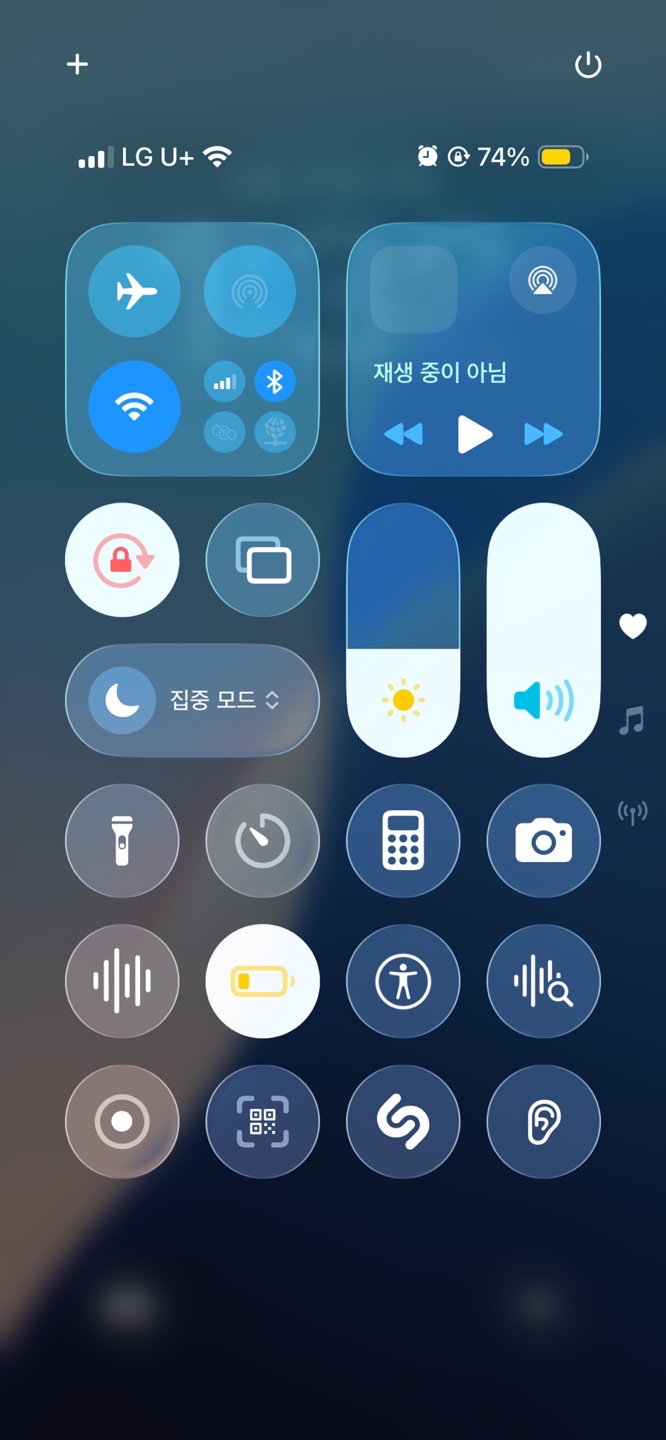Start media playback
The width and height of the screenshot is (666, 1440).
pos(474,434)
